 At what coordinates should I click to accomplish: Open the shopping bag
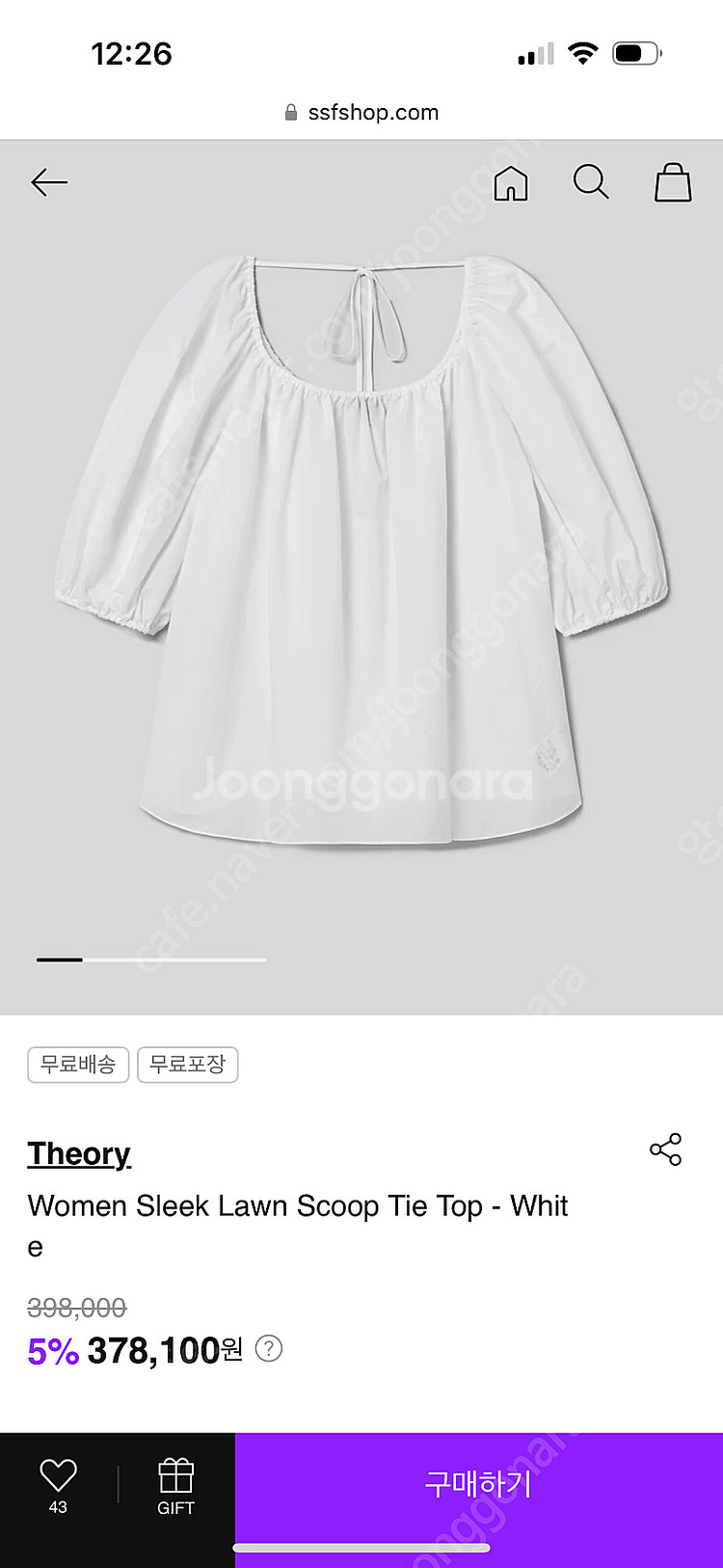[673, 182]
